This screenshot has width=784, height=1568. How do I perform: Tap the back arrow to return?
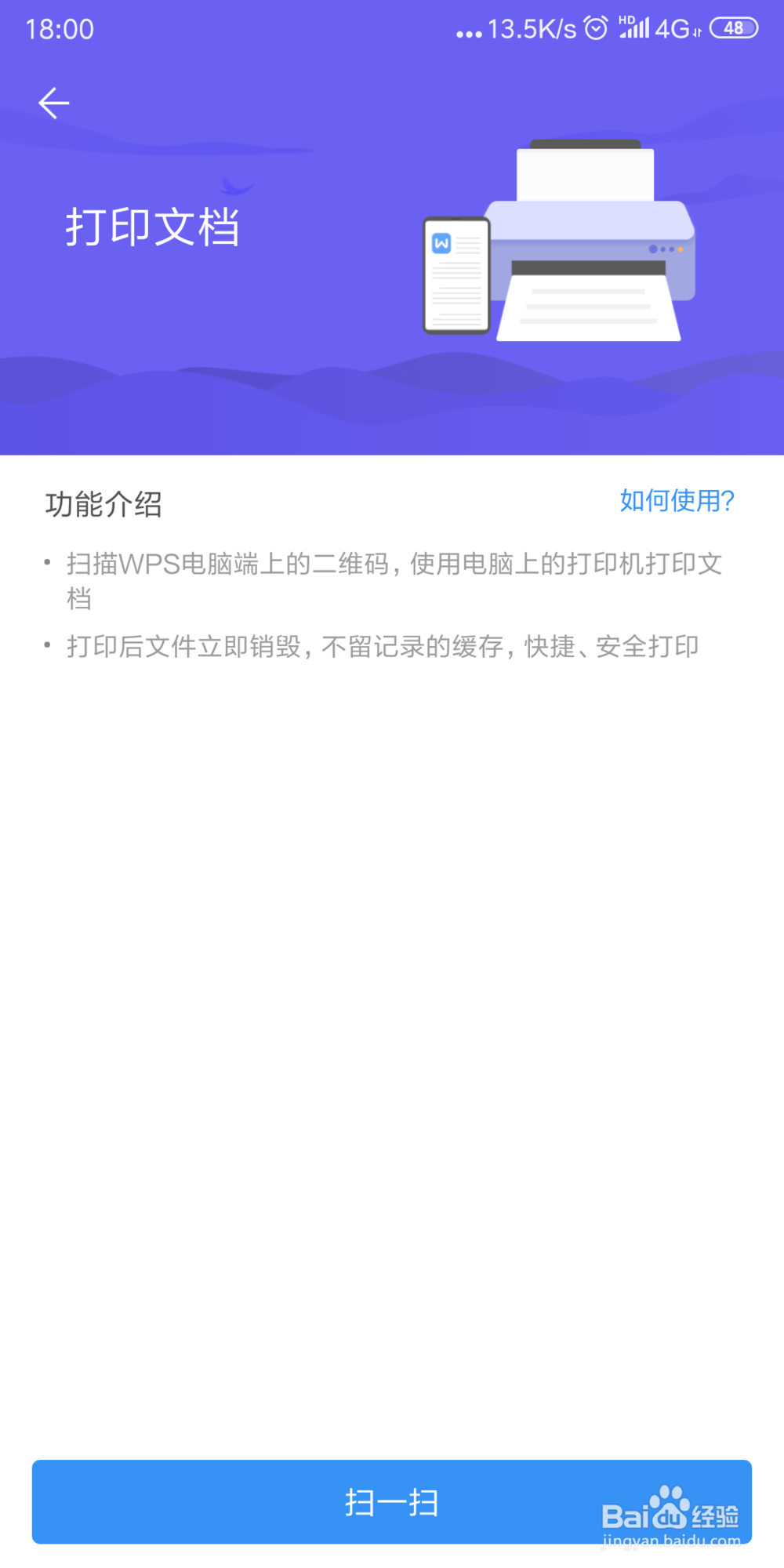pyautogui.click(x=53, y=103)
